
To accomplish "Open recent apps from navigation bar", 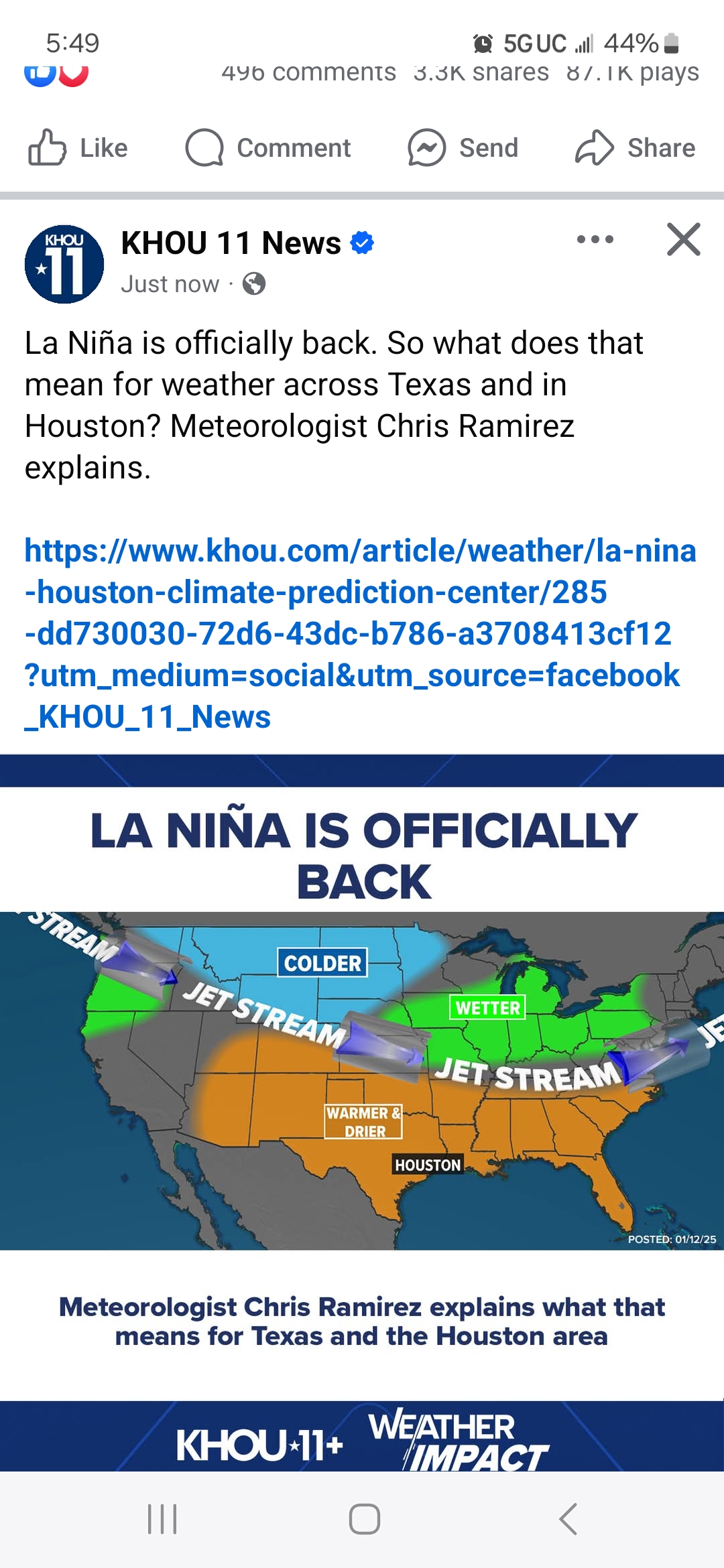I will [x=162, y=1519].
